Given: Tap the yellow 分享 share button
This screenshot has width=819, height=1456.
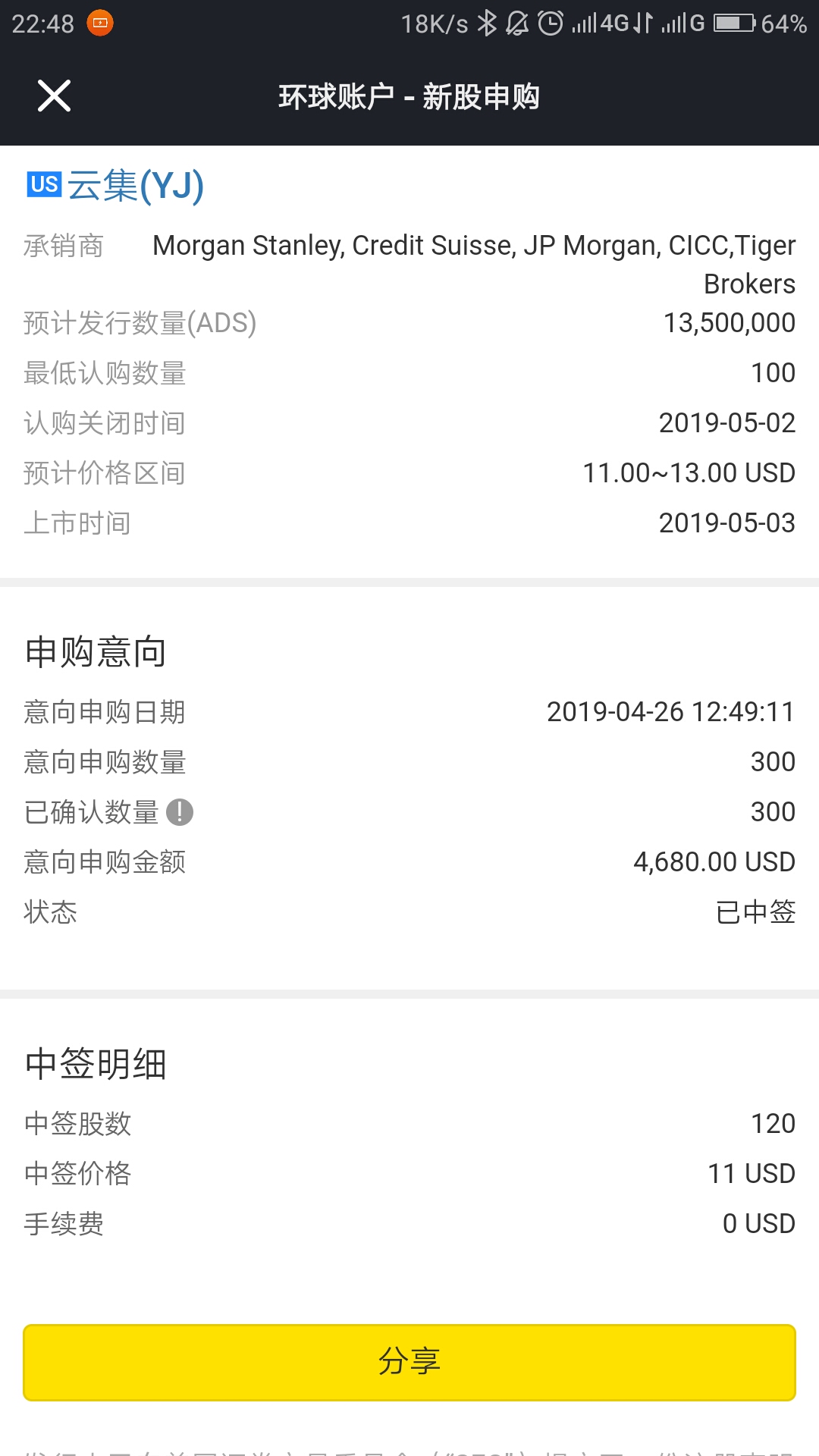Looking at the screenshot, I should click(x=409, y=1362).
